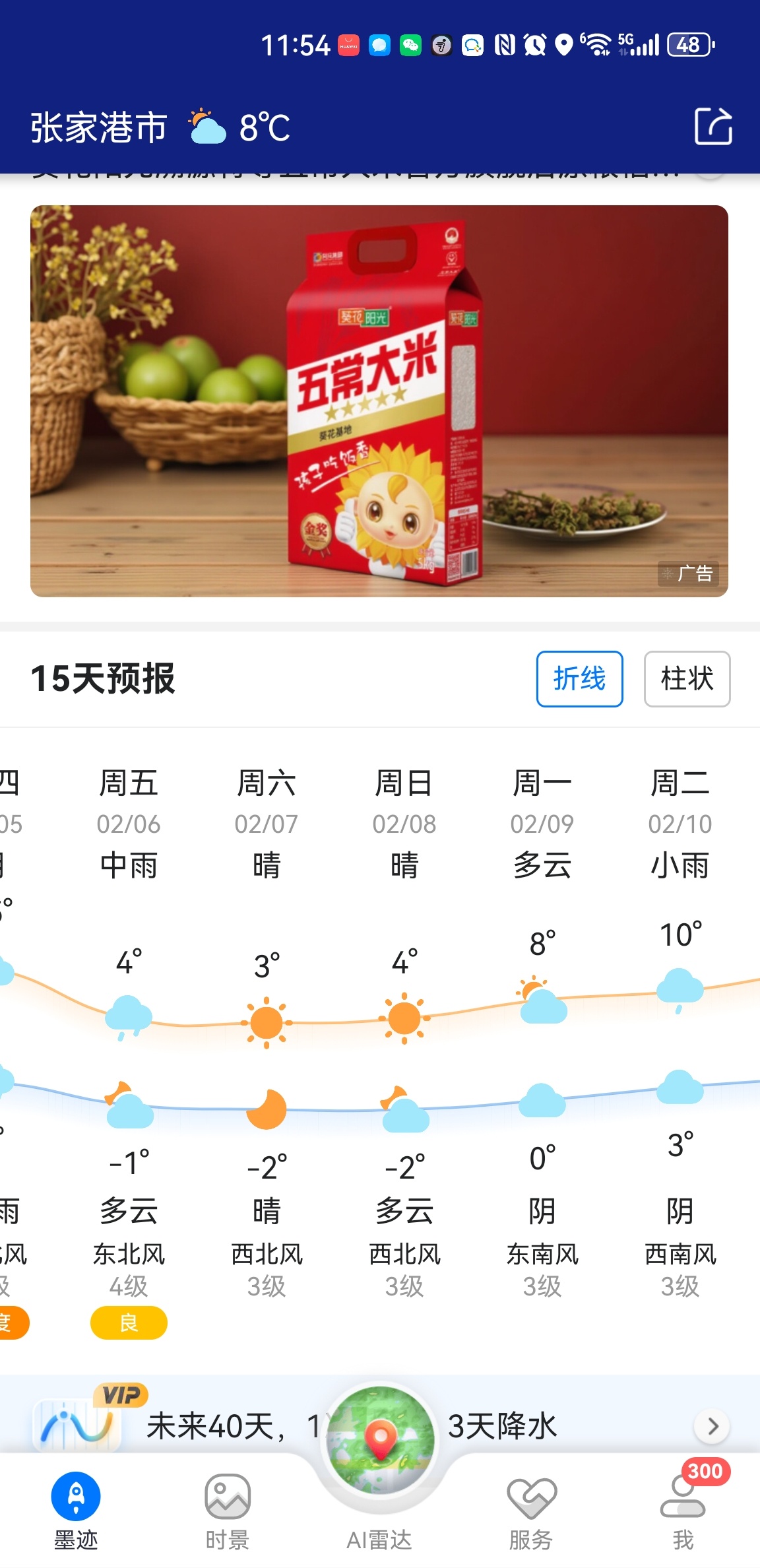Expand the 40-day forecast arrow
This screenshot has height=1568, width=760.
click(712, 1426)
